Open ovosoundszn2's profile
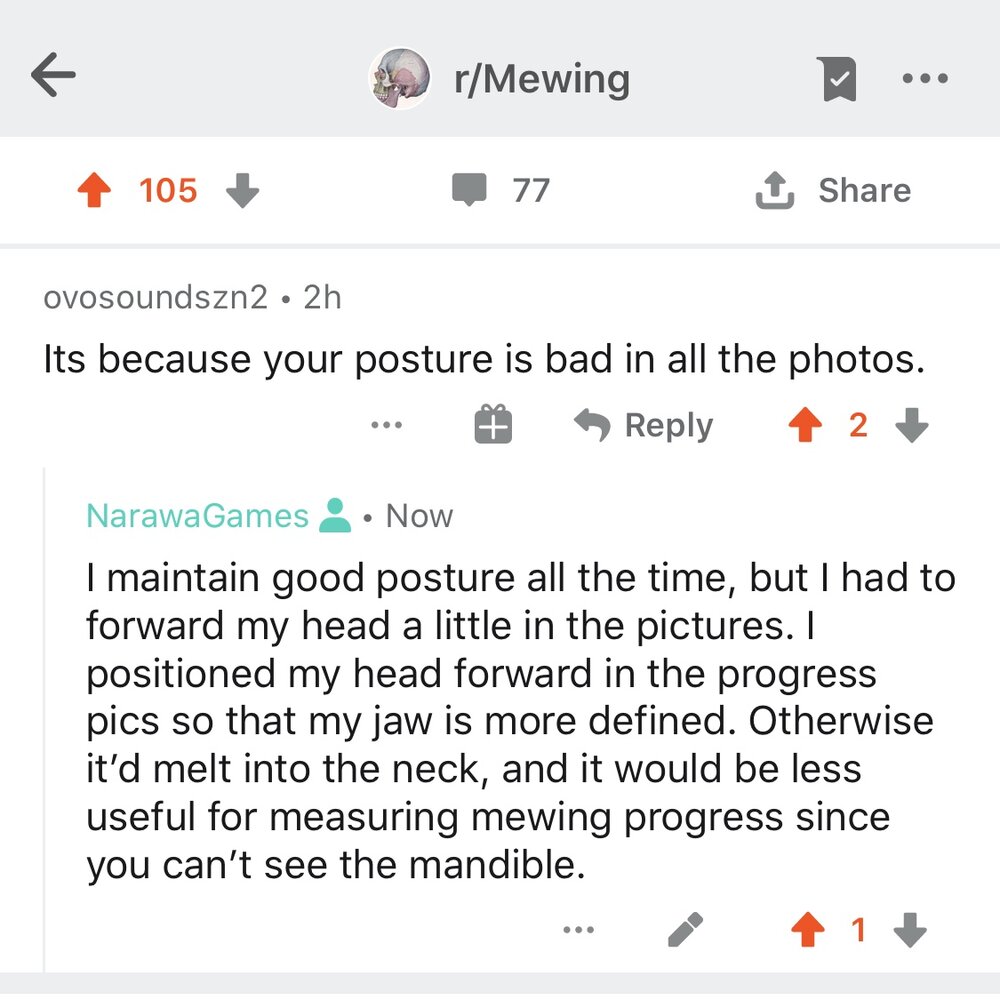 point(155,298)
